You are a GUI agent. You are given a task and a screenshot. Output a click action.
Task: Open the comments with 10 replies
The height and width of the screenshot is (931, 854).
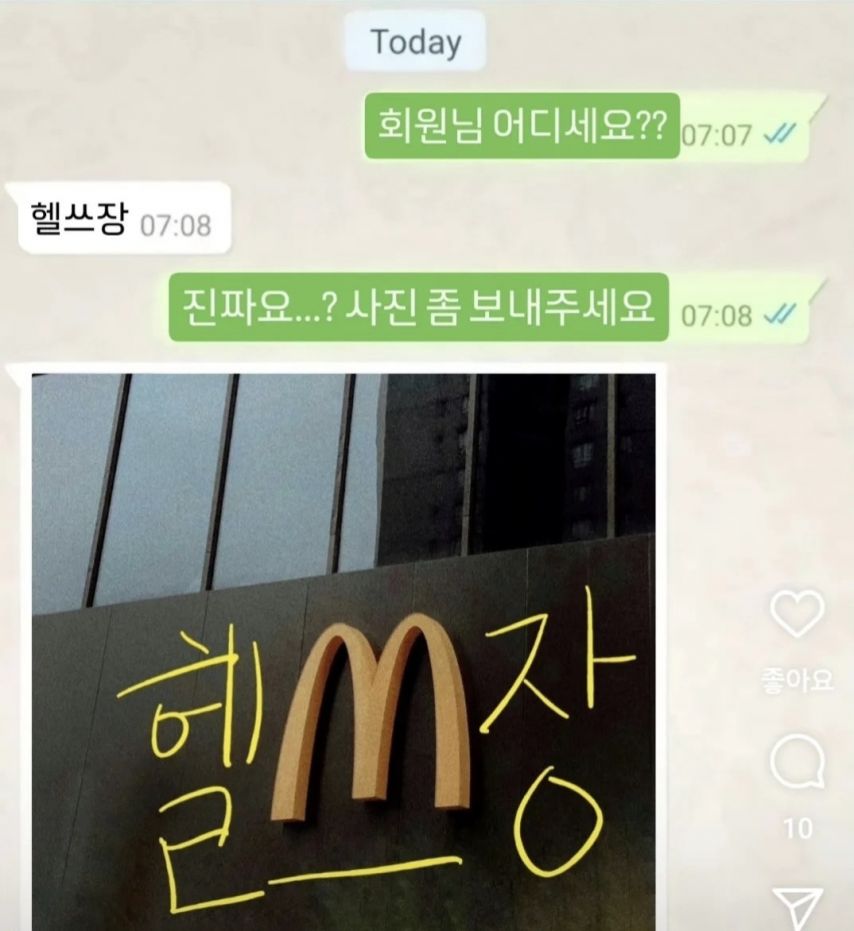[x=797, y=768]
